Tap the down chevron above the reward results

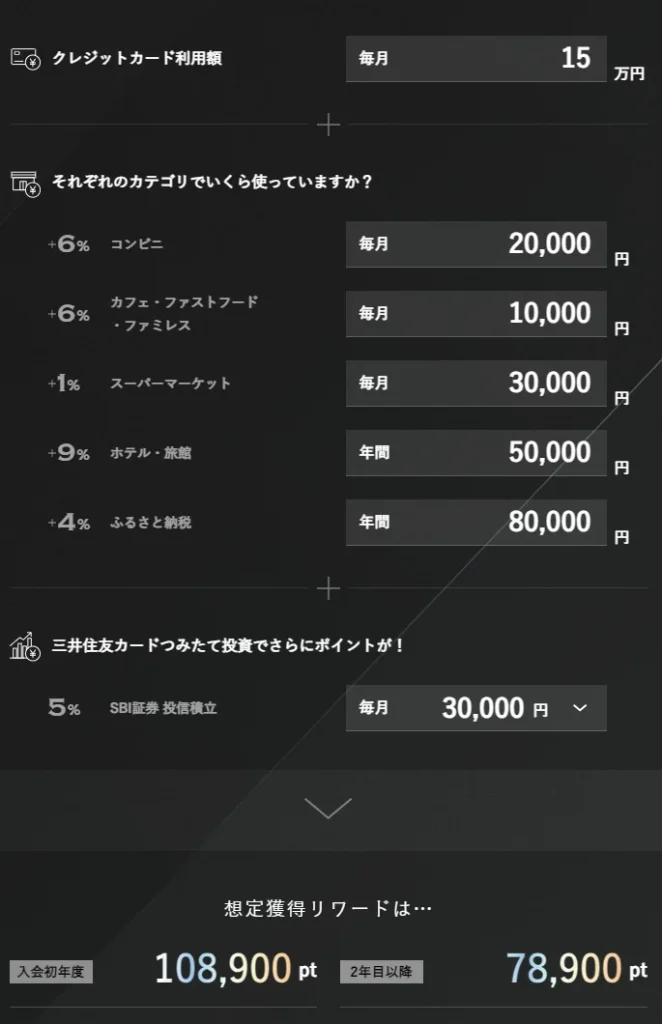coord(328,808)
